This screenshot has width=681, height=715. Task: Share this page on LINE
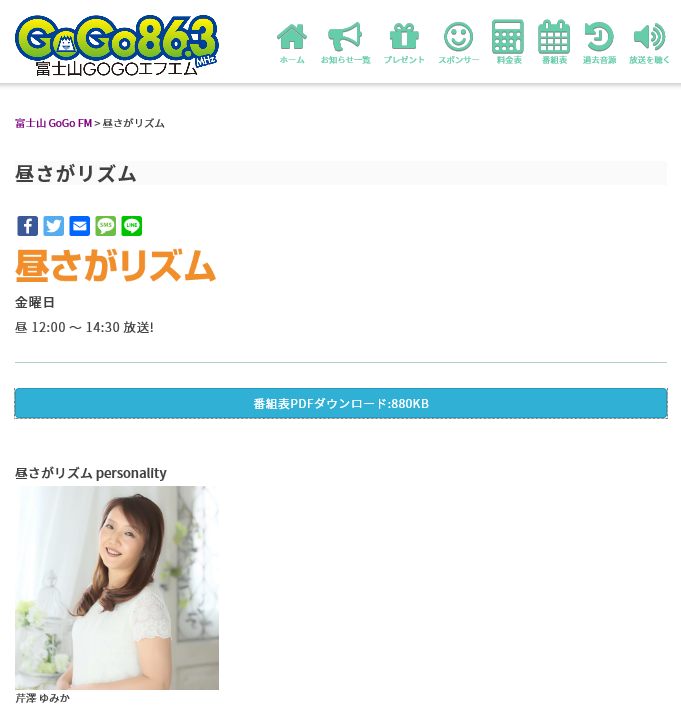click(x=132, y=226)
